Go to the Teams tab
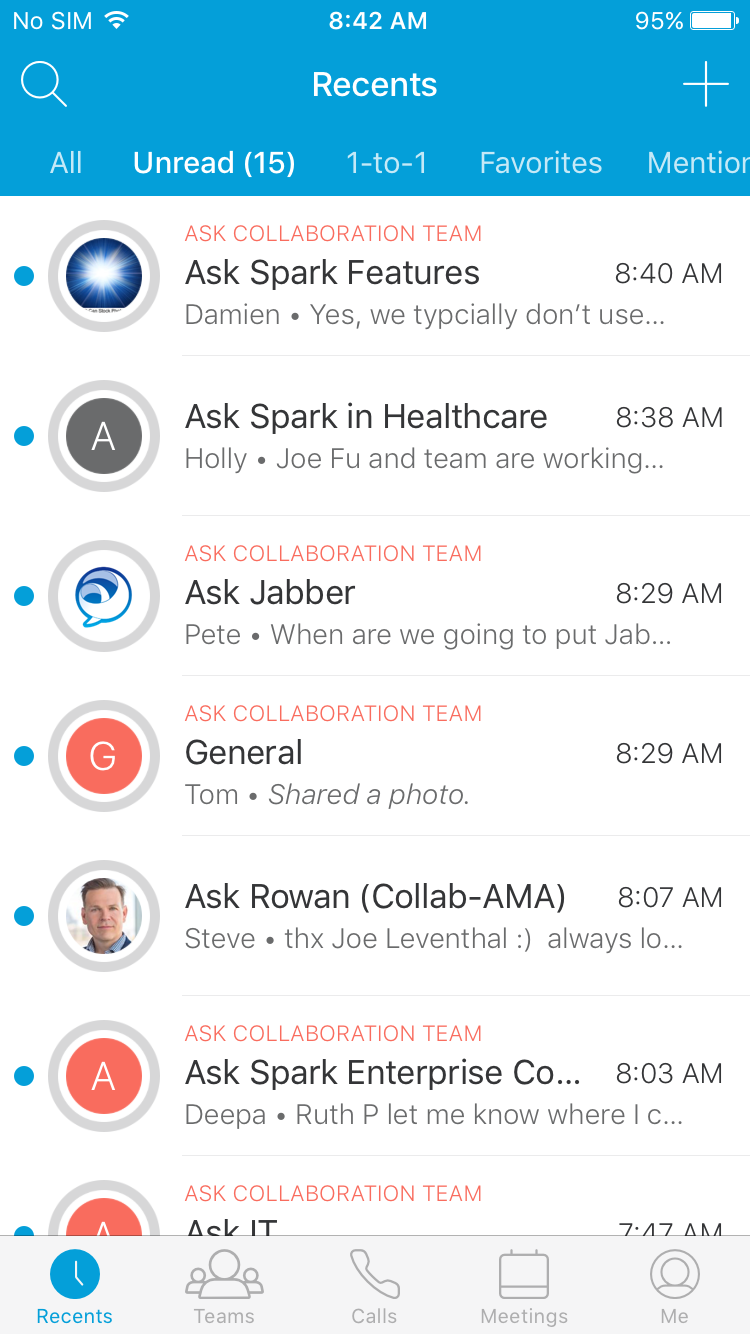750x1334 pixels. pyautogui.click(x=224, y=1286)
